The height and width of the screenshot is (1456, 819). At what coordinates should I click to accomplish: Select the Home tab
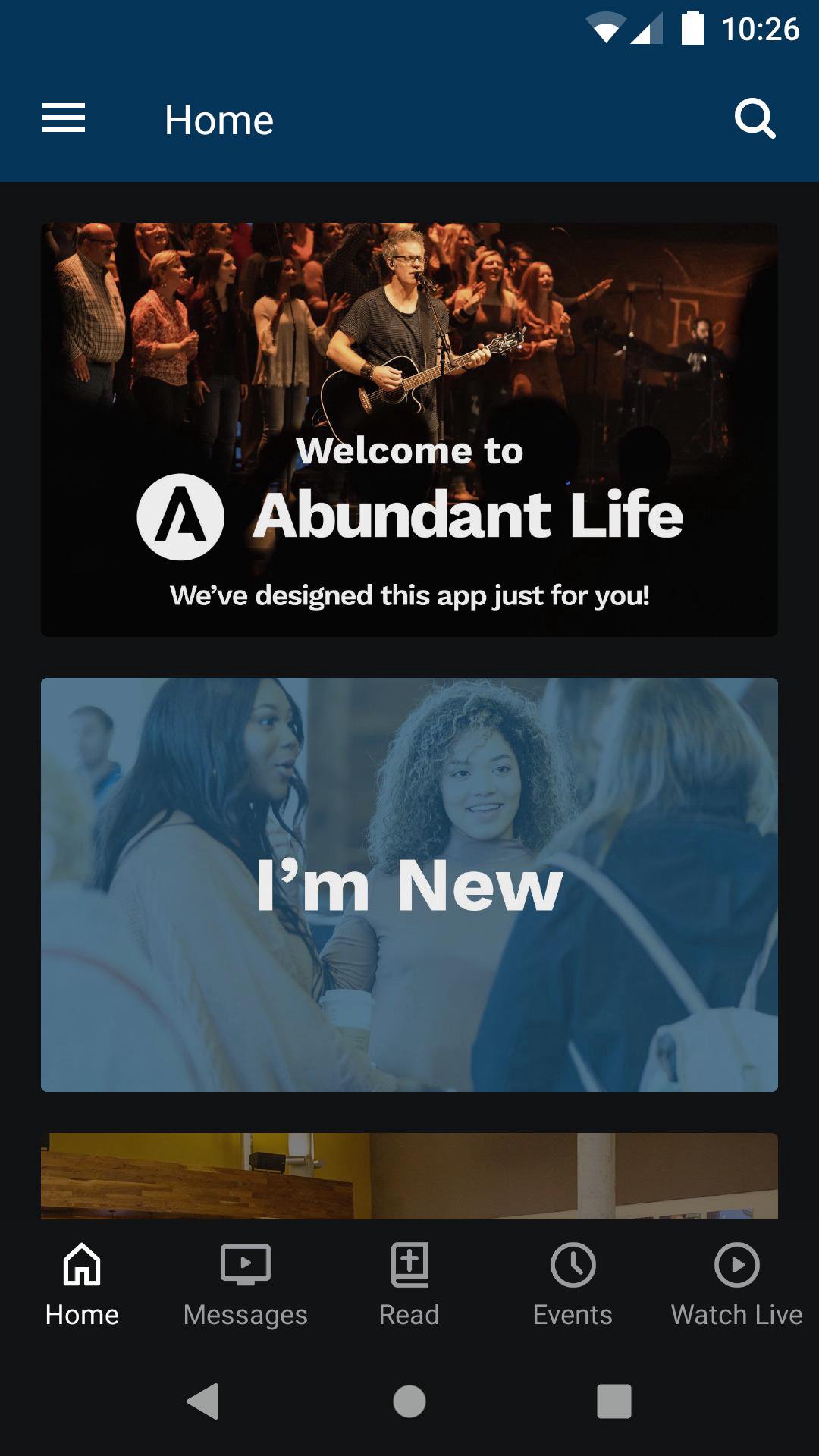point(82,1285)
